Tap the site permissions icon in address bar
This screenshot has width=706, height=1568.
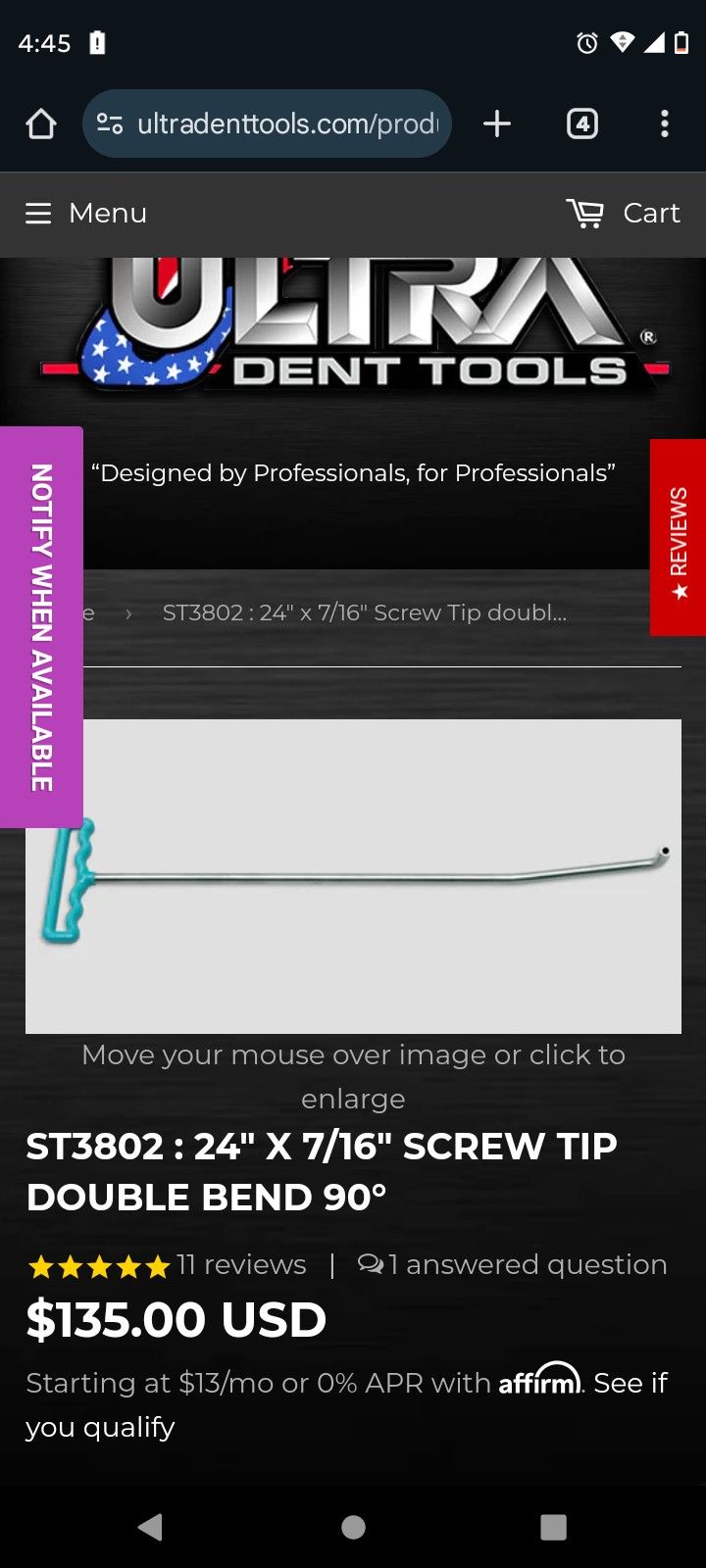coord(112,123)
